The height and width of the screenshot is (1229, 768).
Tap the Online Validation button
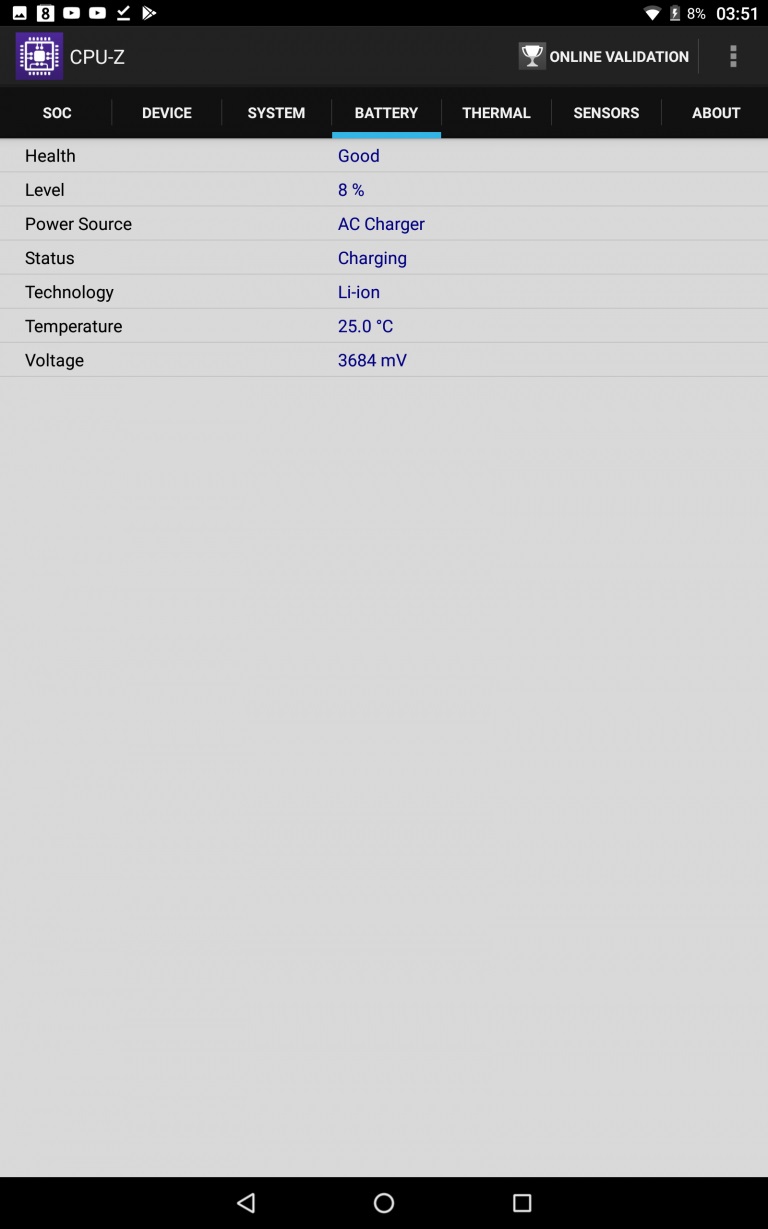point(604,56)
